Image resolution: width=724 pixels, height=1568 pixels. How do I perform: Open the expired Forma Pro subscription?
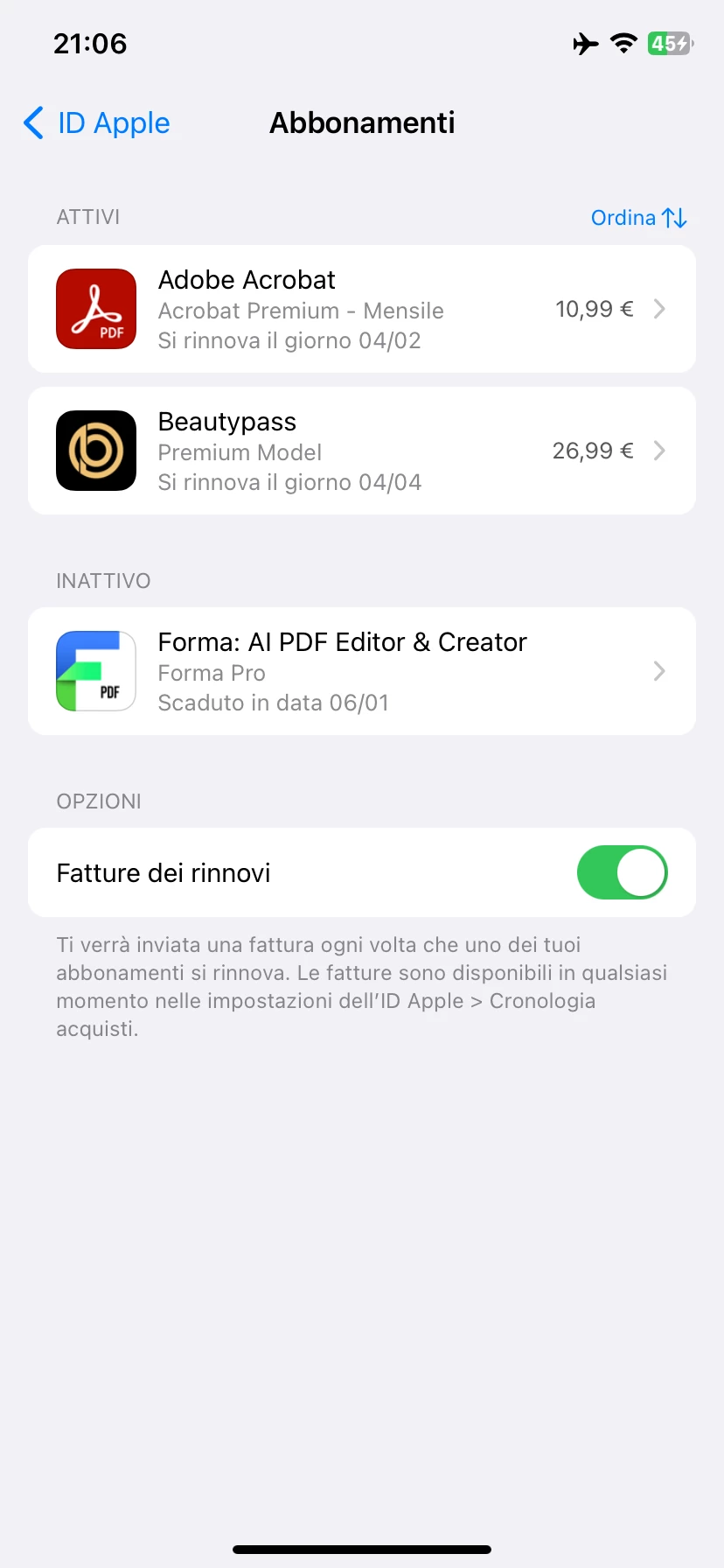click(x=361, y=672)
